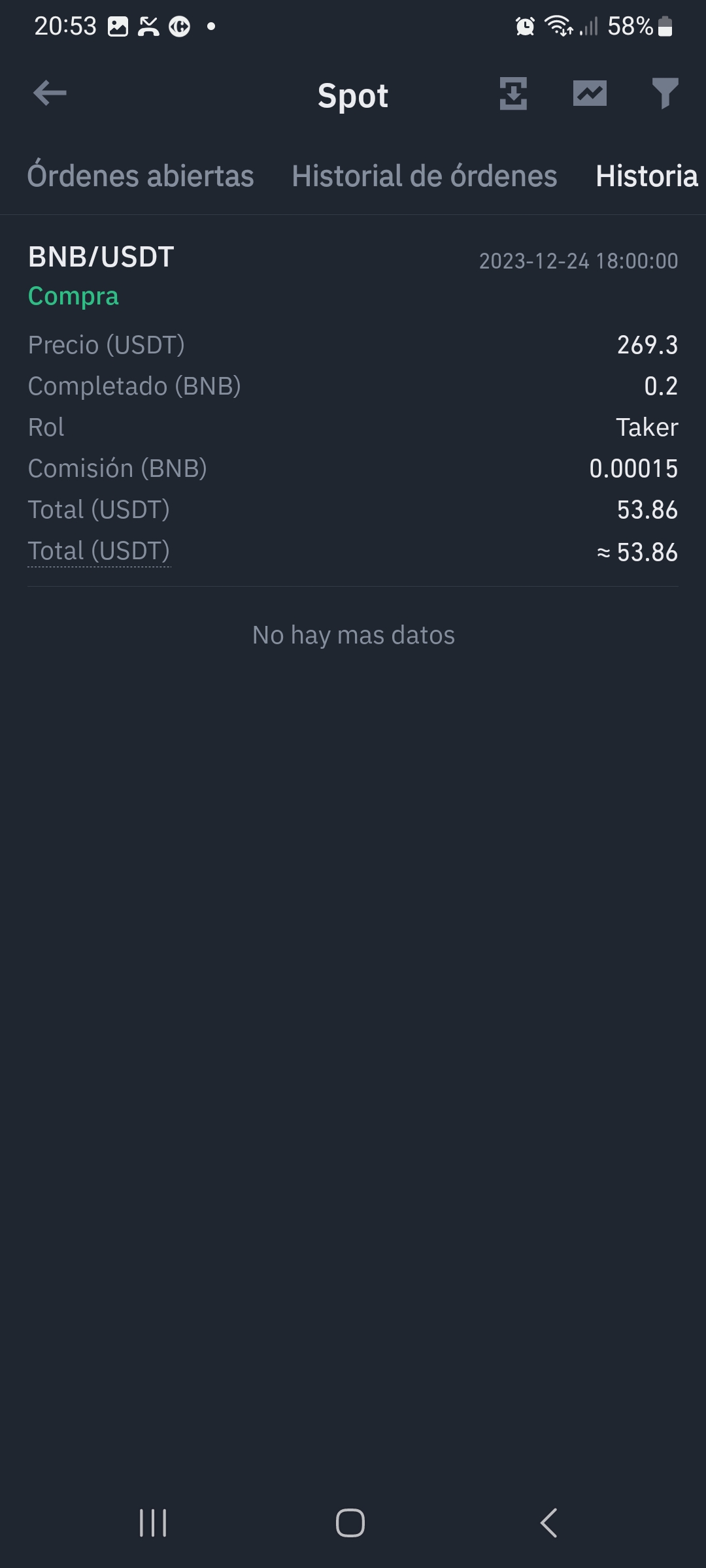Open recent apps from navigation bar

[153, 1523]
